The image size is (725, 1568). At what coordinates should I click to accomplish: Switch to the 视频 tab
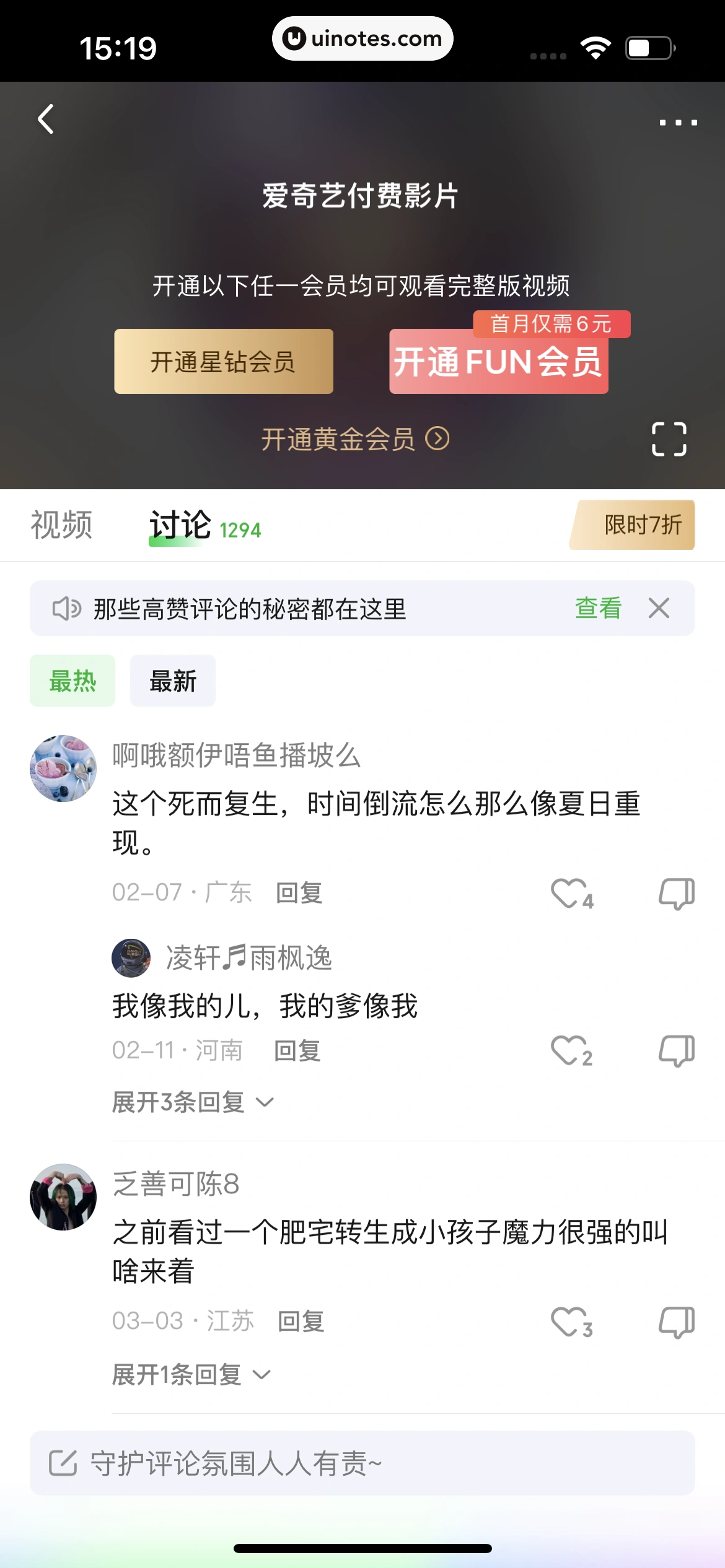coord(61,525)
